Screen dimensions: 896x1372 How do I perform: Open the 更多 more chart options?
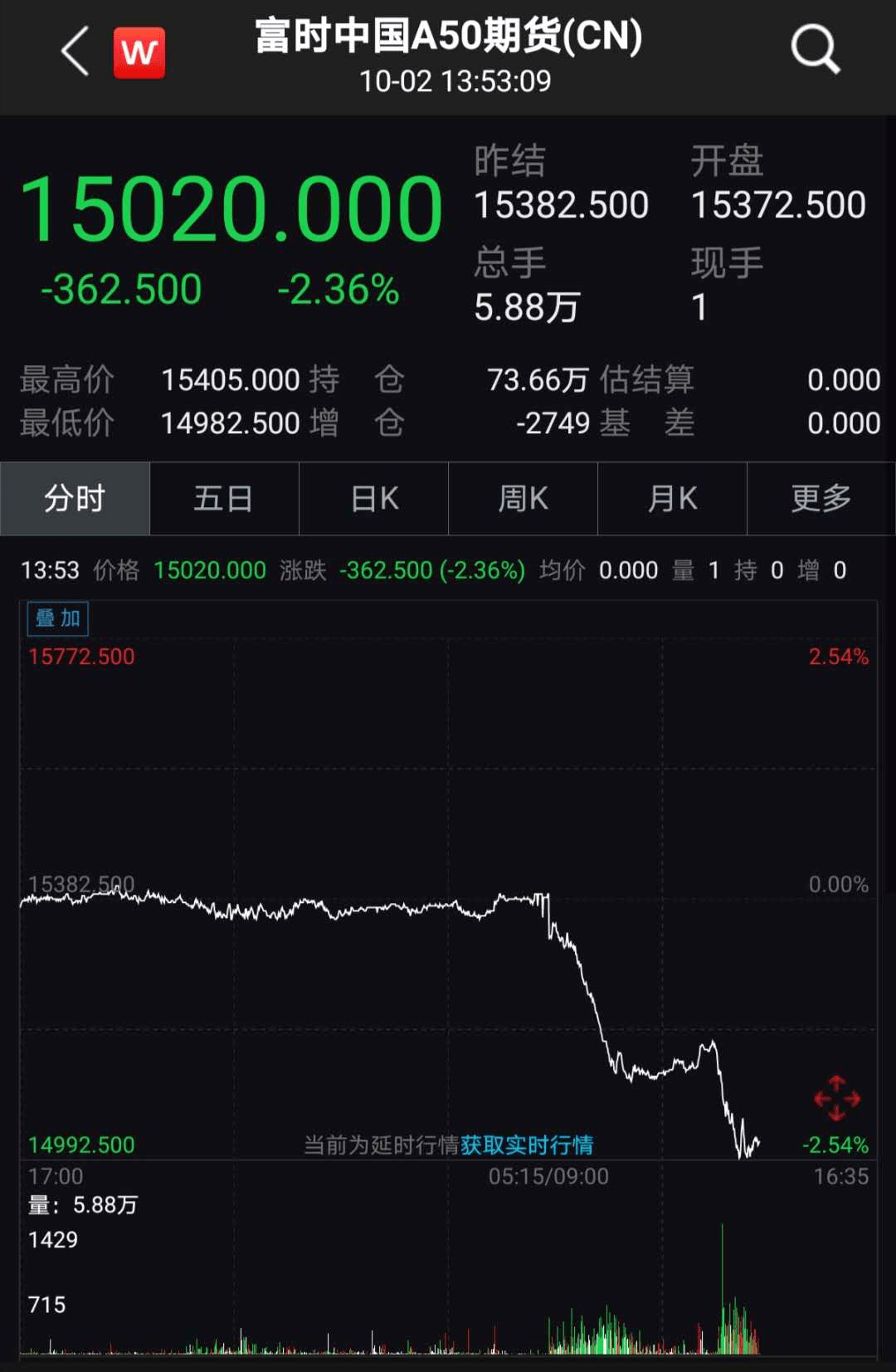click(x=821, y=498)
